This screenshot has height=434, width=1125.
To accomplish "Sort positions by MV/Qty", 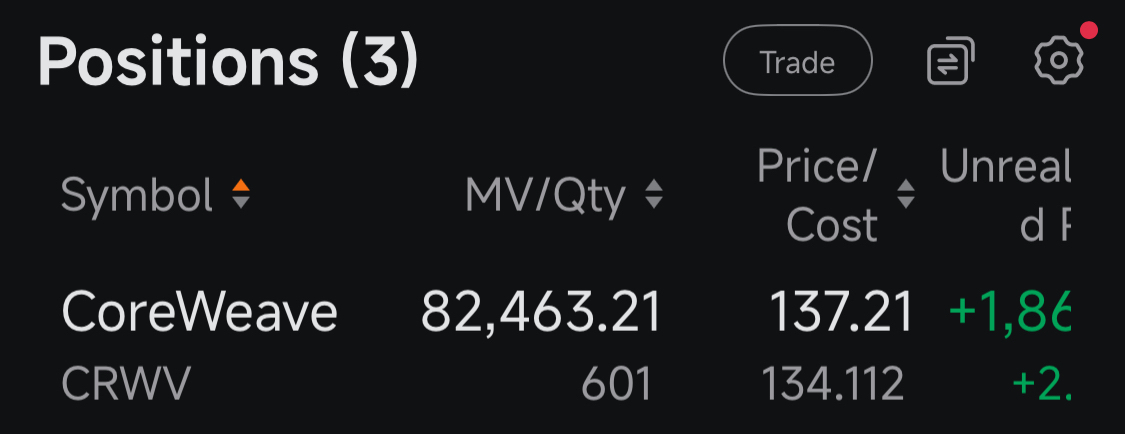I will point(564,195).
